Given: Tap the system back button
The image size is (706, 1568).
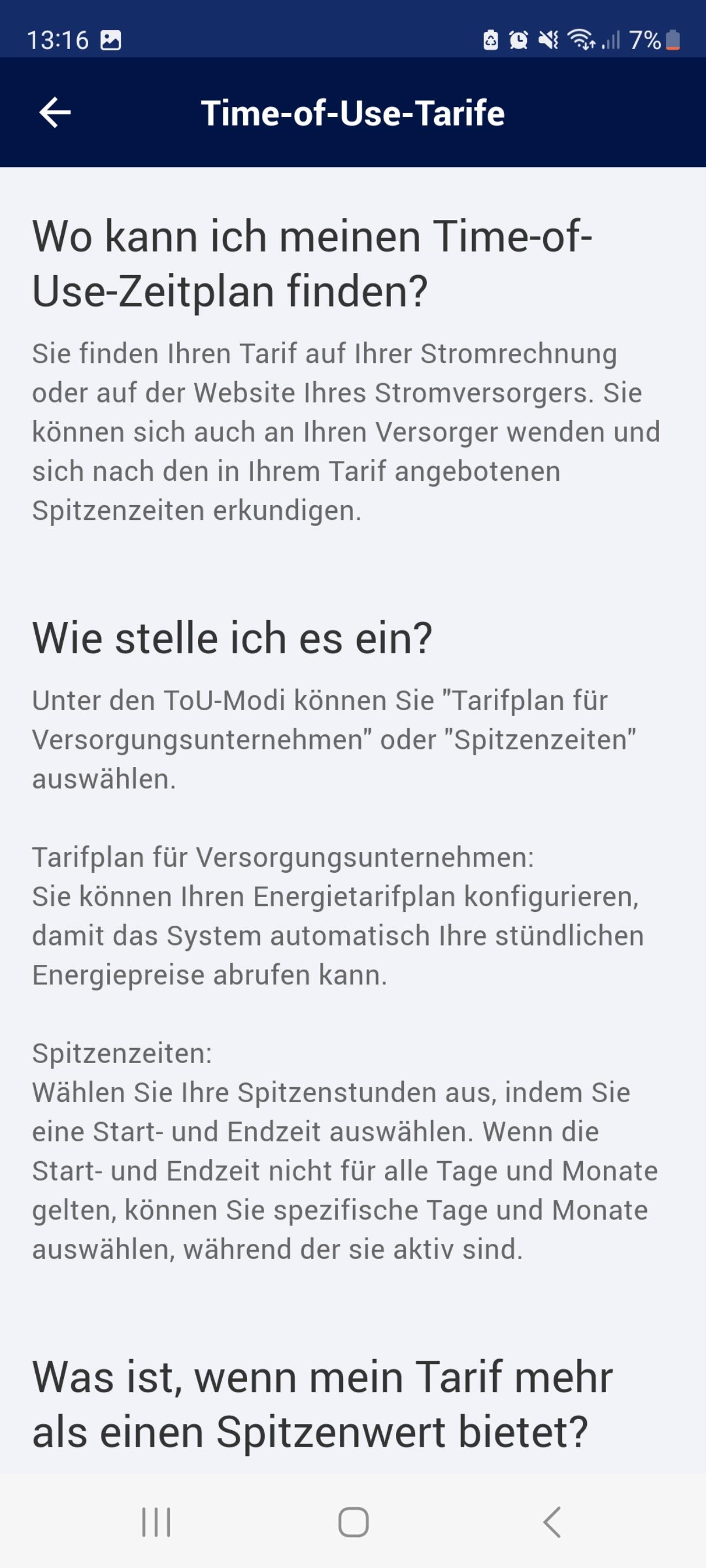Looking at the screenshot, I should [x=551, y=1522].
